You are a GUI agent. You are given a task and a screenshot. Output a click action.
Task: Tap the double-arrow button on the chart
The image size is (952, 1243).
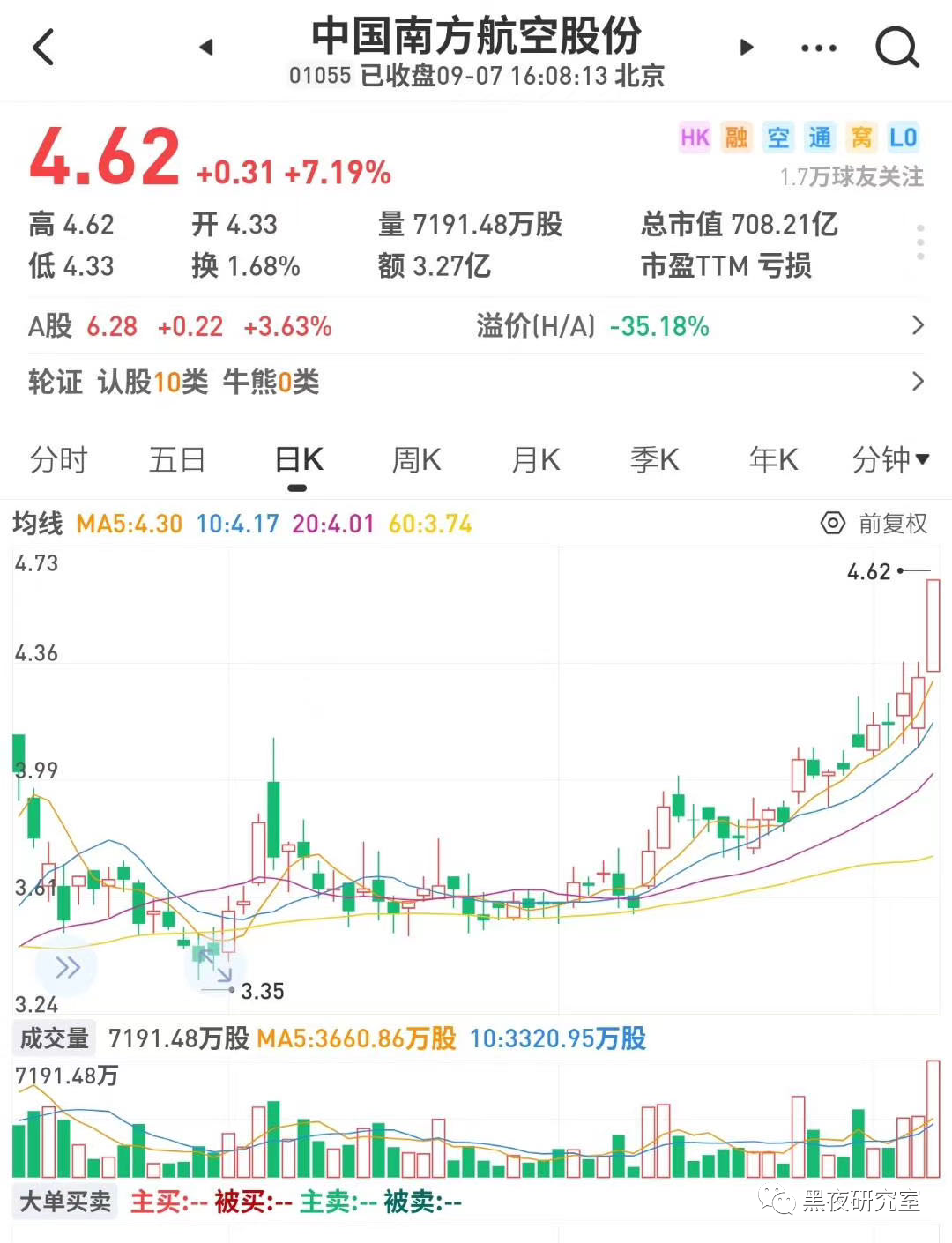[67, 968]
